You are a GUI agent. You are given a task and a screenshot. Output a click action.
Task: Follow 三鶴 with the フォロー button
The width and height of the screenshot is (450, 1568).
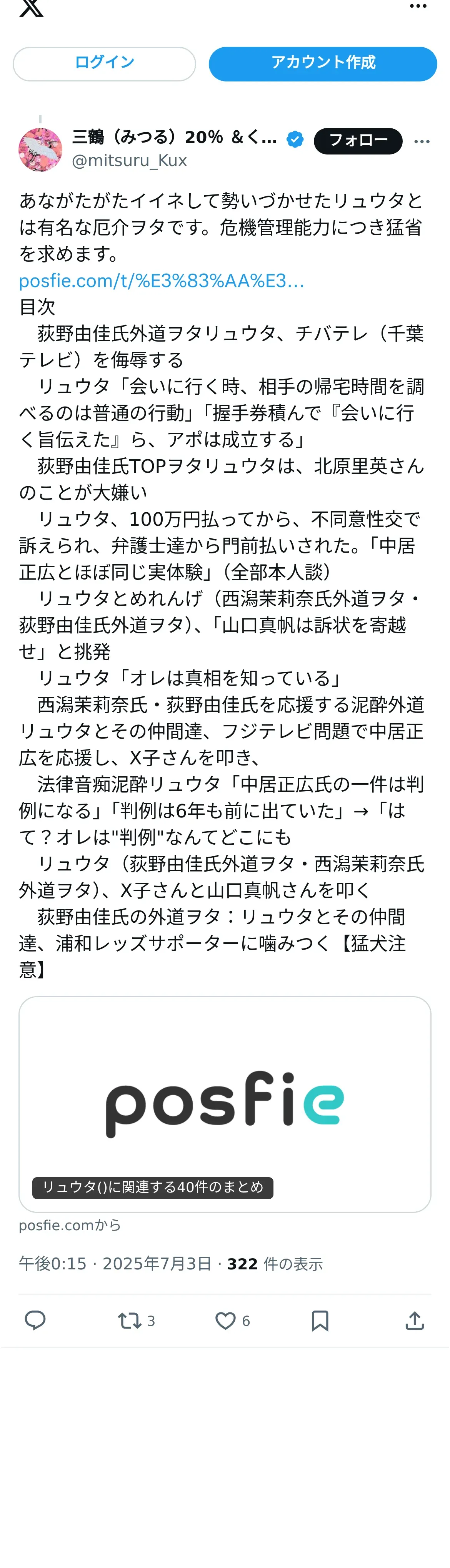(358, 141)
